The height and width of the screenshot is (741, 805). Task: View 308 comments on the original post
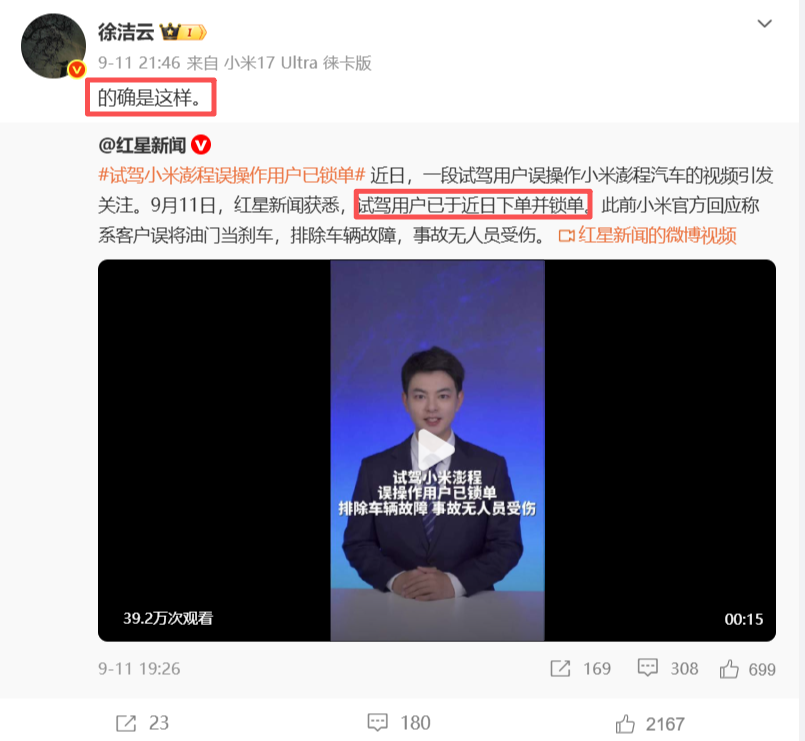(667, 669)
